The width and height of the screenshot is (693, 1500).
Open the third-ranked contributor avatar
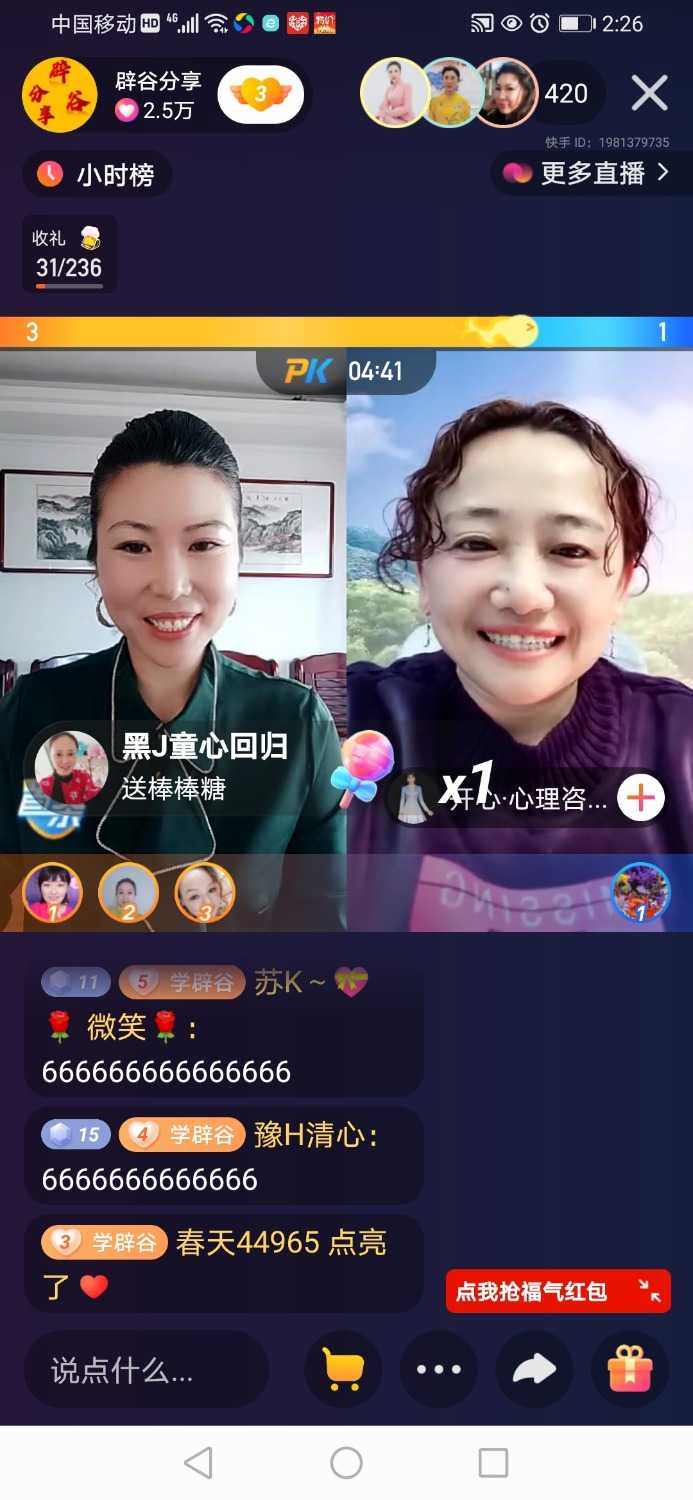click(204, 892)
